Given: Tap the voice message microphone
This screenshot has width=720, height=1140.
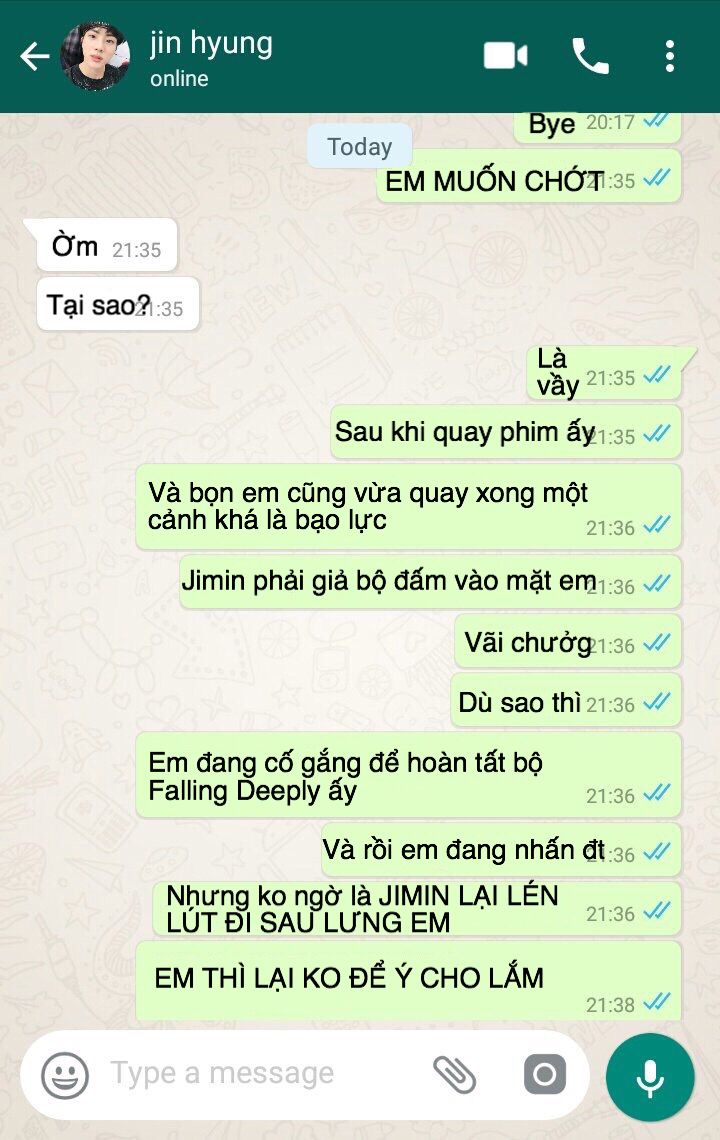Looking at the screenshot, I should [x=650, y=1076].
